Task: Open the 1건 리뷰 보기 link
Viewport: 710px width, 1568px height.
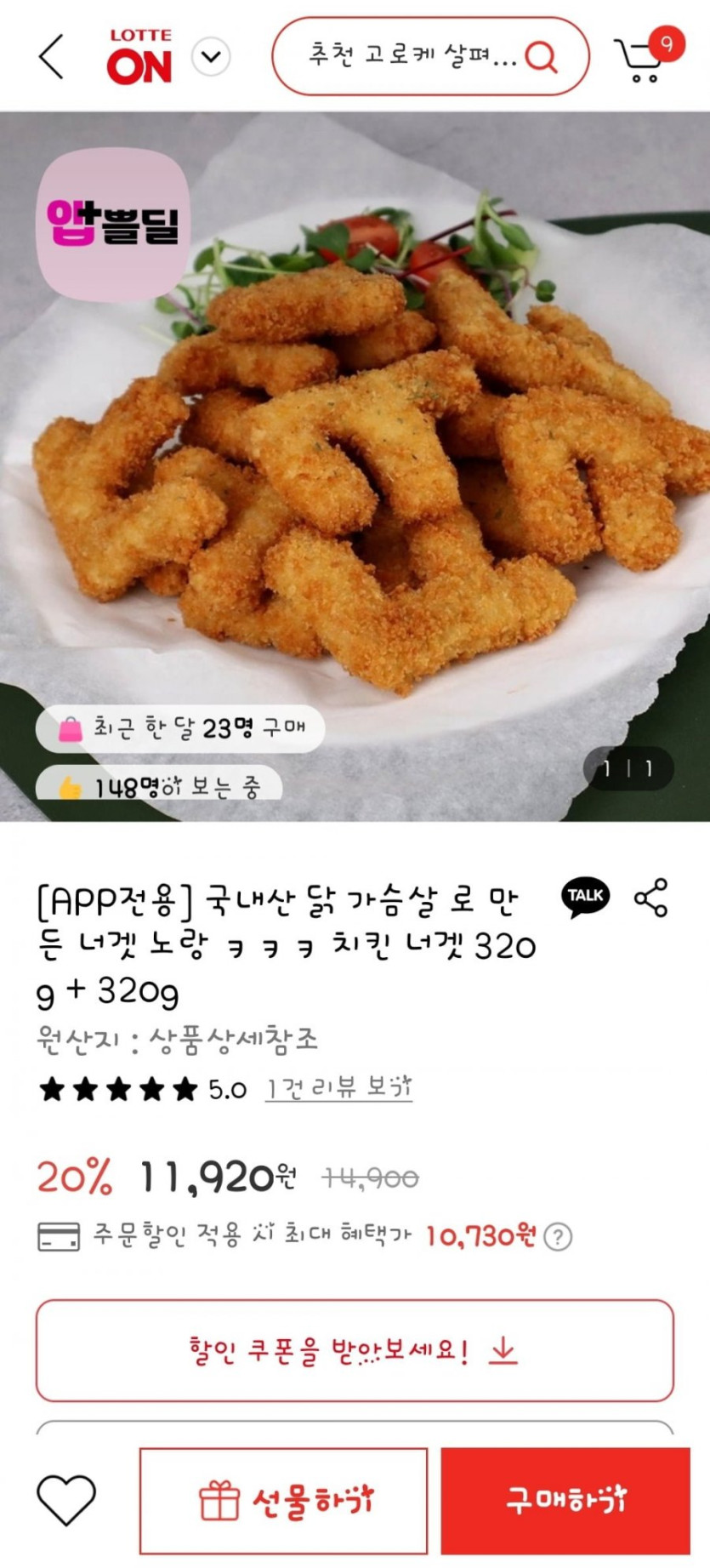Action: tap(338, 1088)
